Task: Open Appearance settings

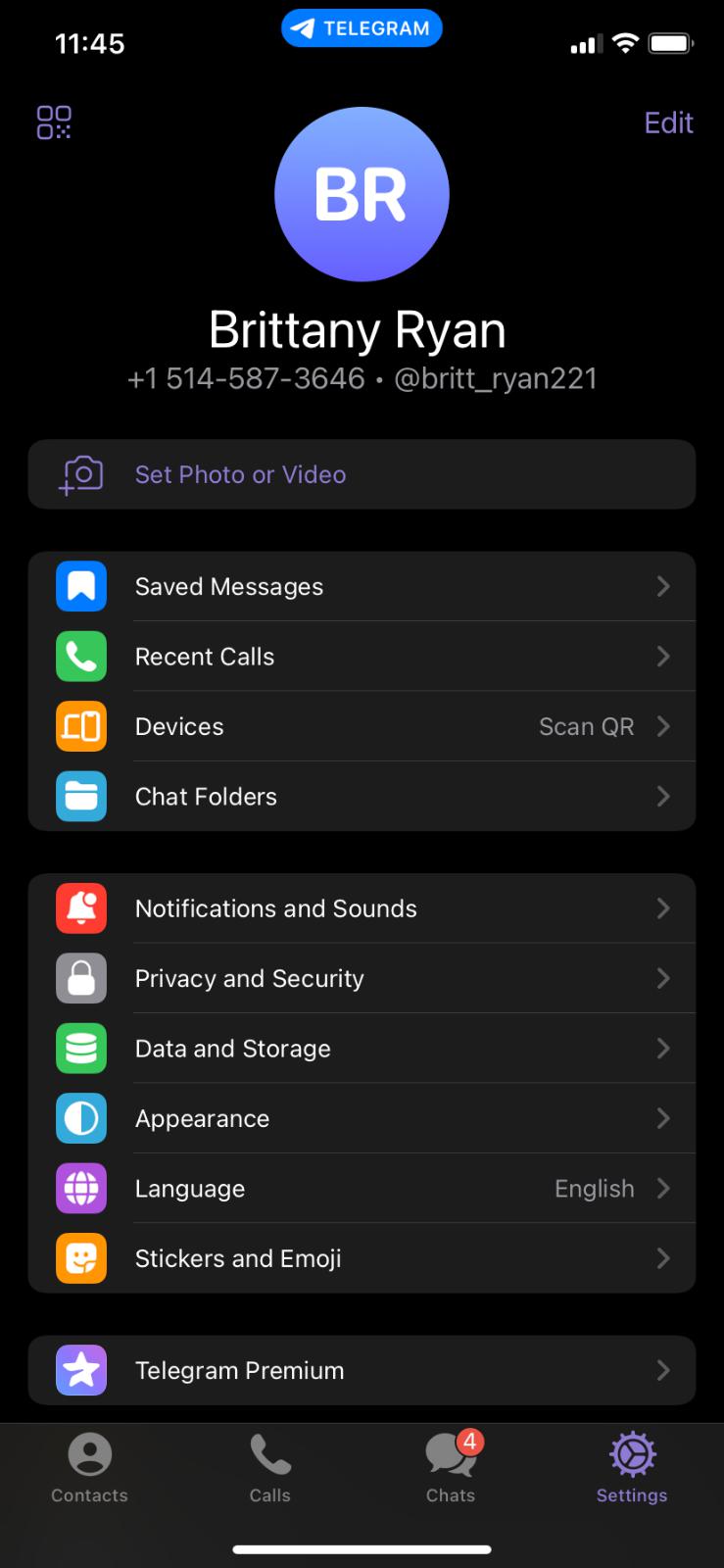Action: click(x=362, y=1118)
